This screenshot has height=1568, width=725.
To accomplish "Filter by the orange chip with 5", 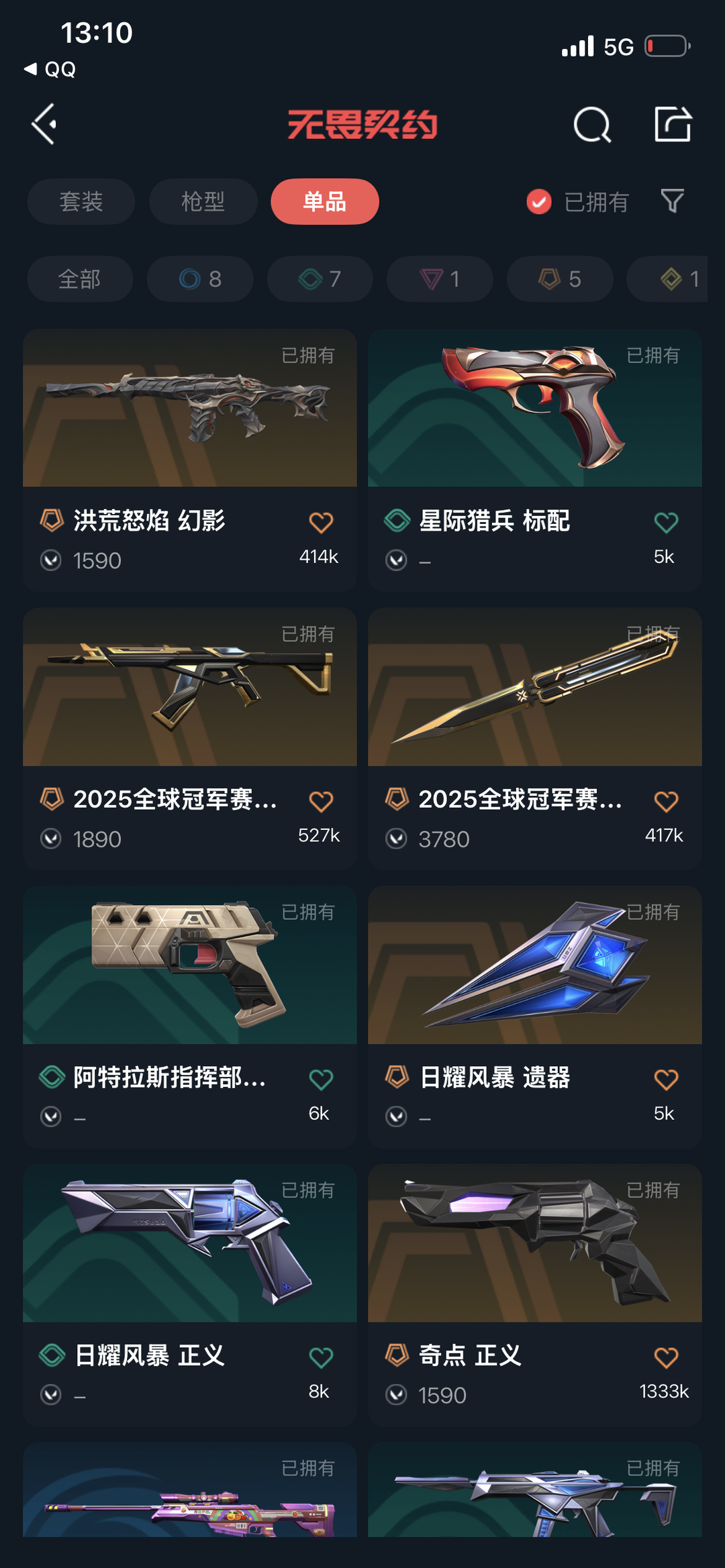I will point(559,279).
